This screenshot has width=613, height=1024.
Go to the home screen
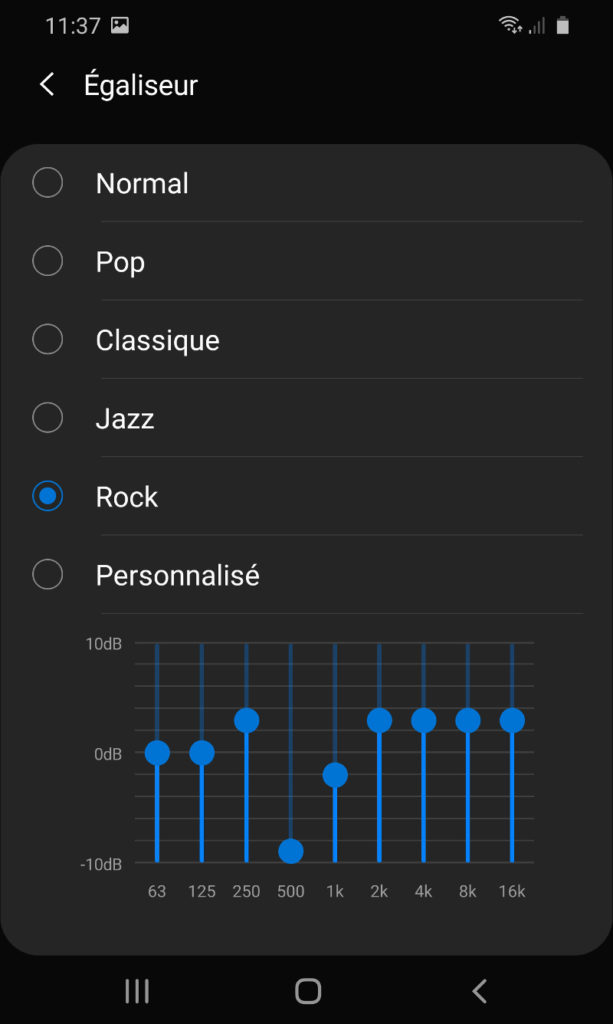click(307, 991)
